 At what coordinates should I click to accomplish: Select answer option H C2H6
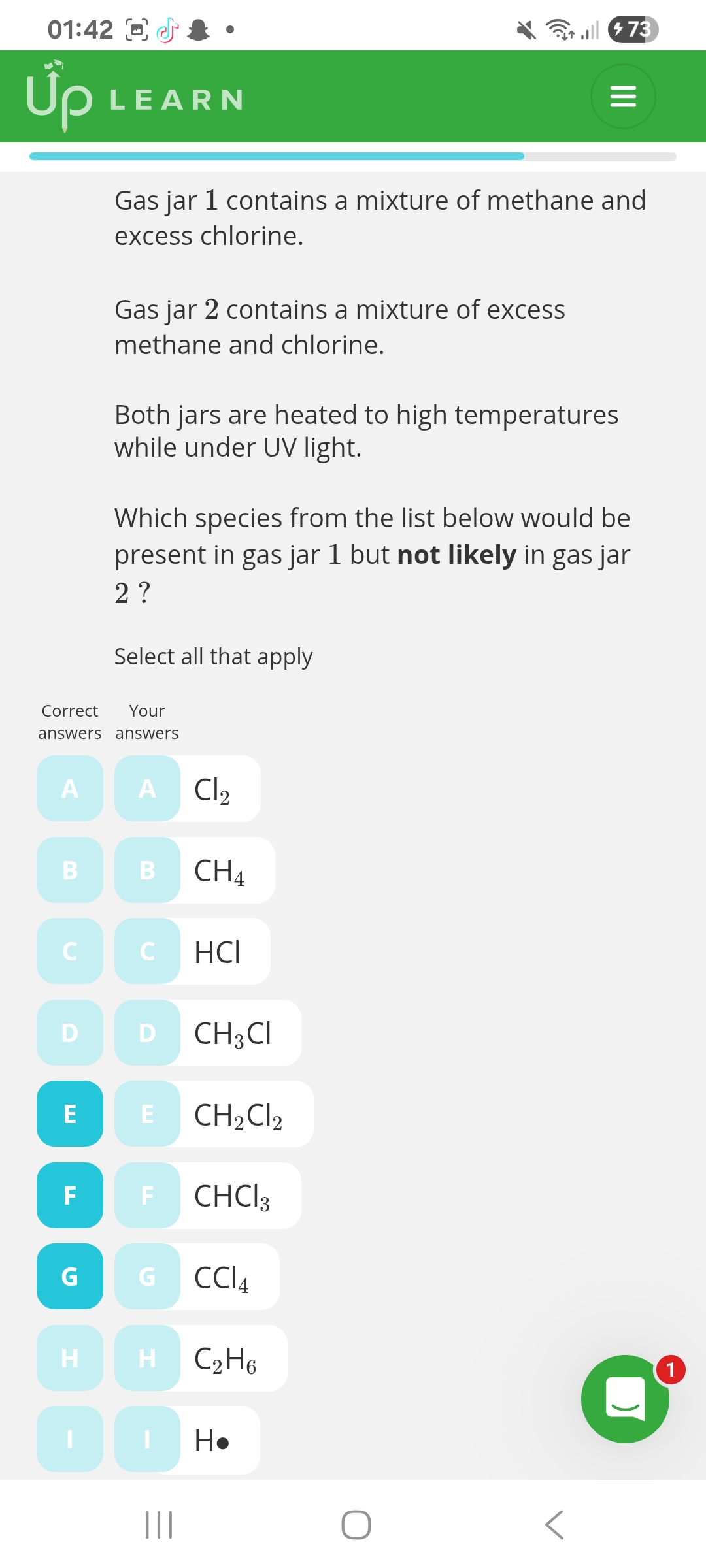pyautogui.click(x=201, y=1358)
